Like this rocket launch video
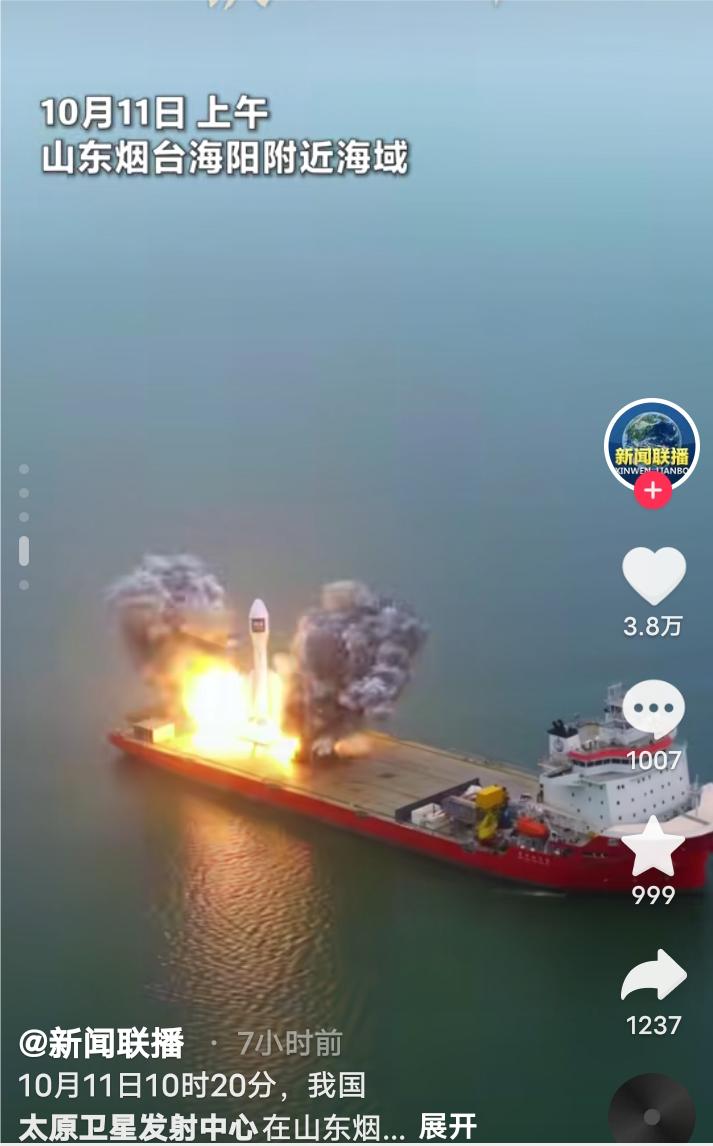 [654, 576]
